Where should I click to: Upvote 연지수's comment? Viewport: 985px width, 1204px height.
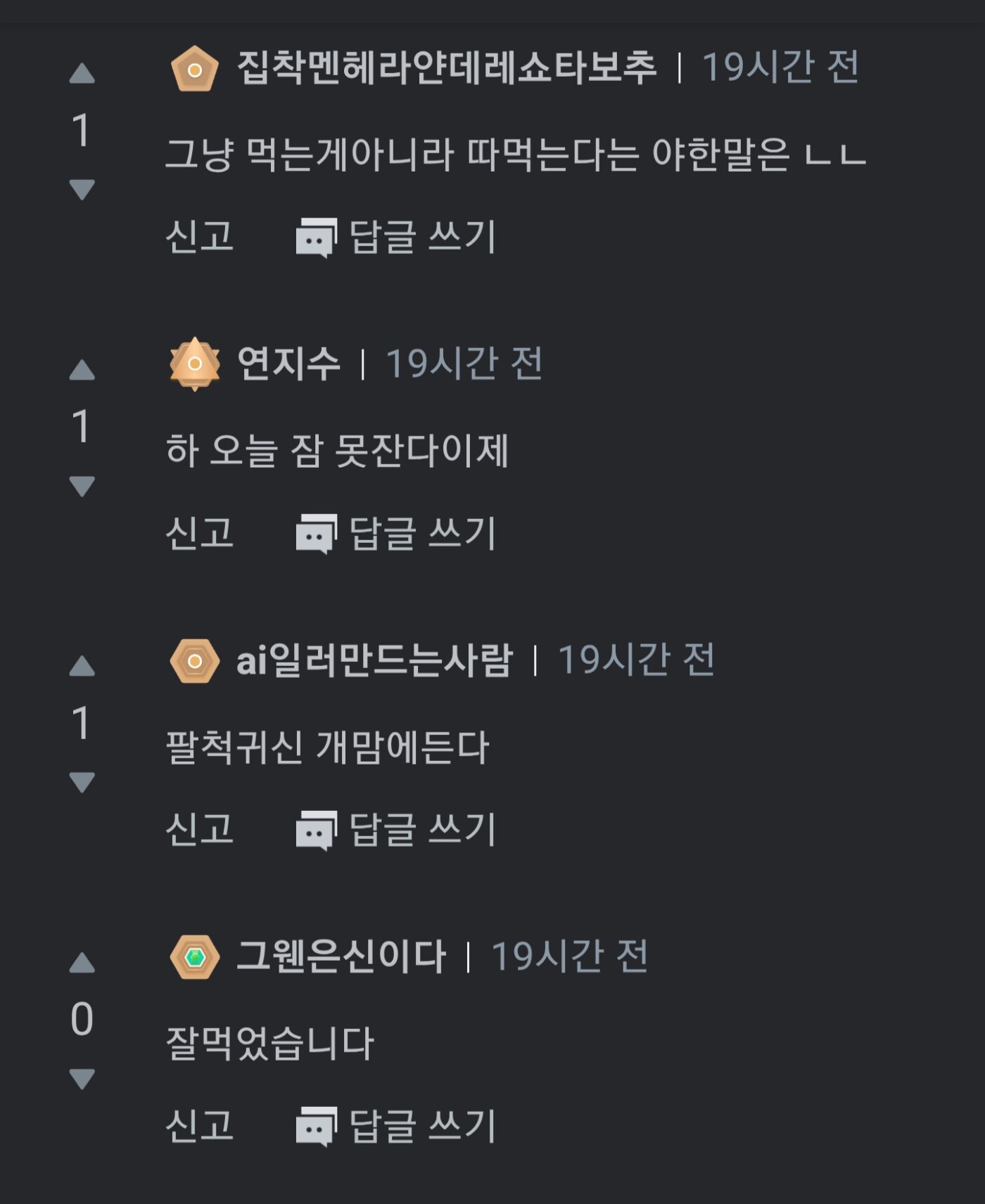tap(82, 370)
